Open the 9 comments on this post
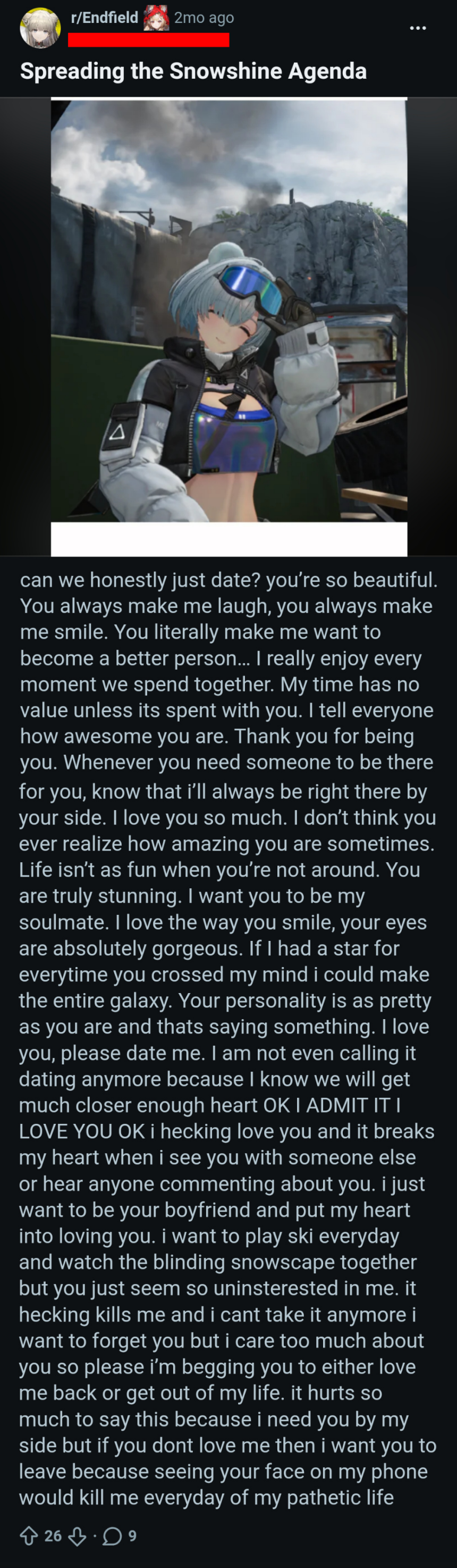 click(x=119, y=1536)
